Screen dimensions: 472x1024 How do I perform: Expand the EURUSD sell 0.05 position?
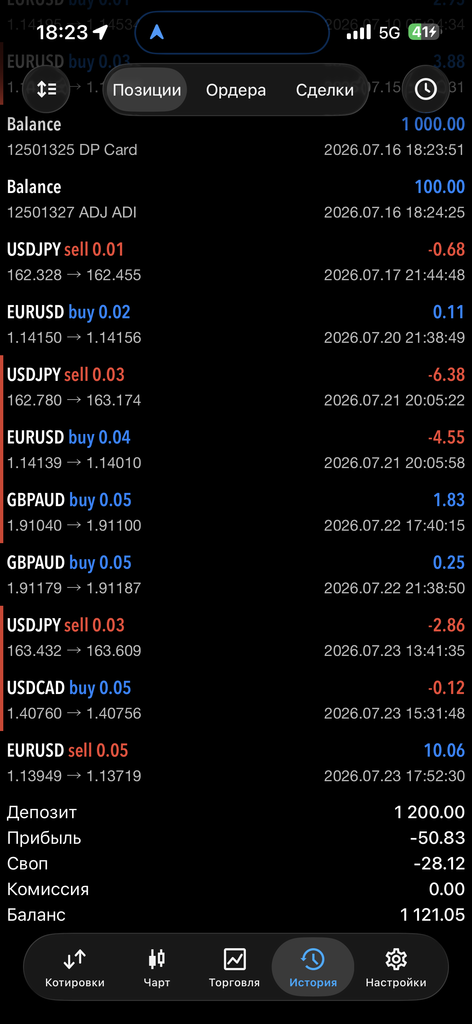(236, 763)
